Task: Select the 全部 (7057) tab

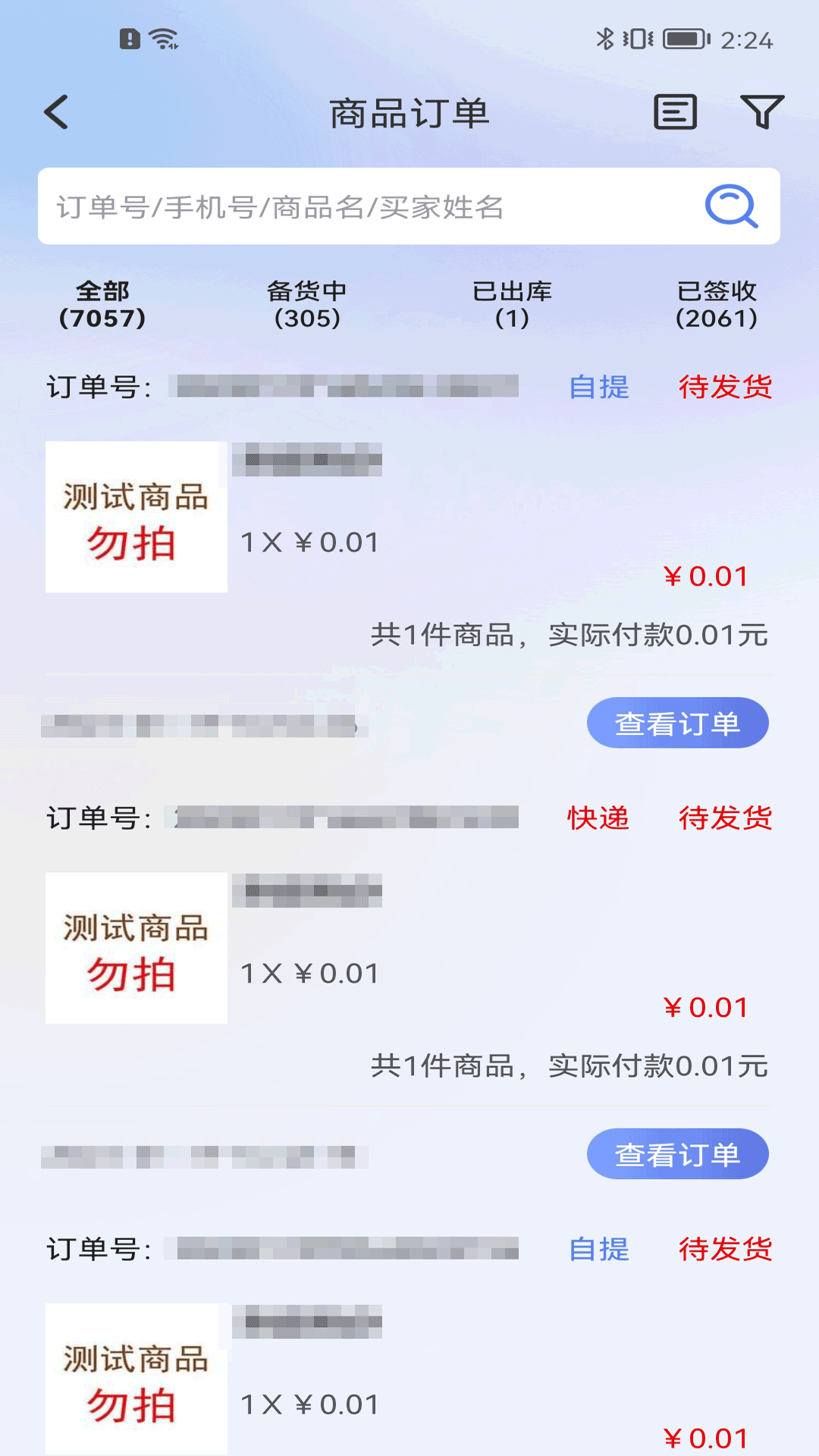Action: 102,303
